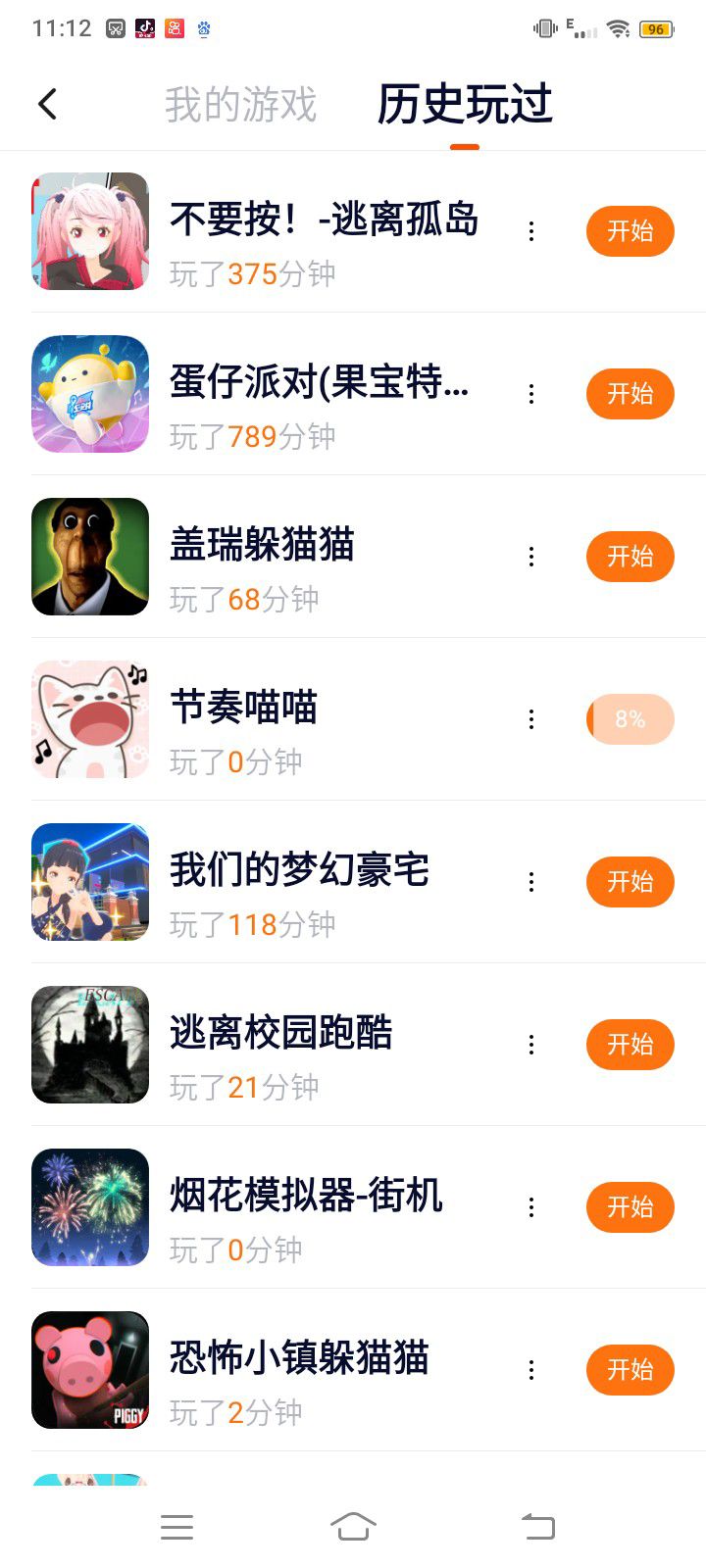This screenshot has height=1568, width=706.
Task: Open the three-dot menu for 节奏喵喵
Action: pyautogui.click(x=531, y=719)
